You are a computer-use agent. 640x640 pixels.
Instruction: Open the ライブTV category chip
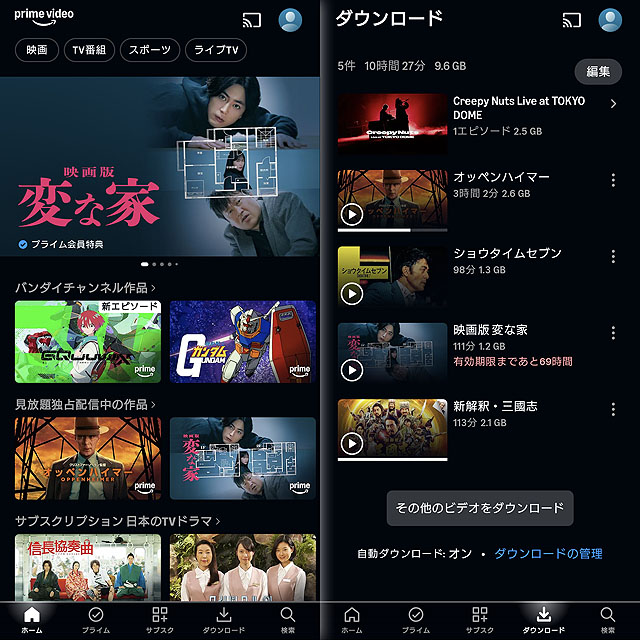pyautogui.click(x=217, y=49)
